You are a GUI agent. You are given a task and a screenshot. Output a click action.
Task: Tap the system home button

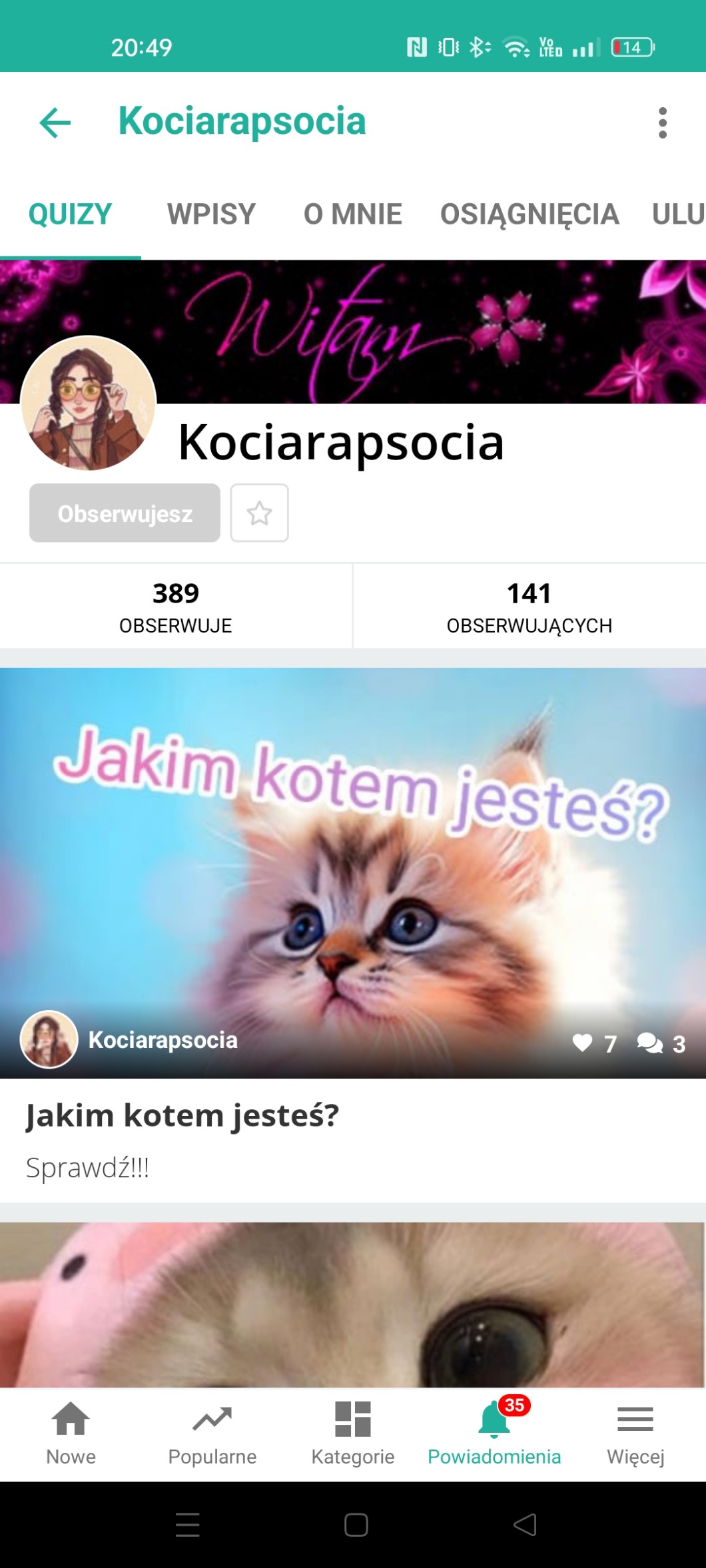(x=356, y=1525)
